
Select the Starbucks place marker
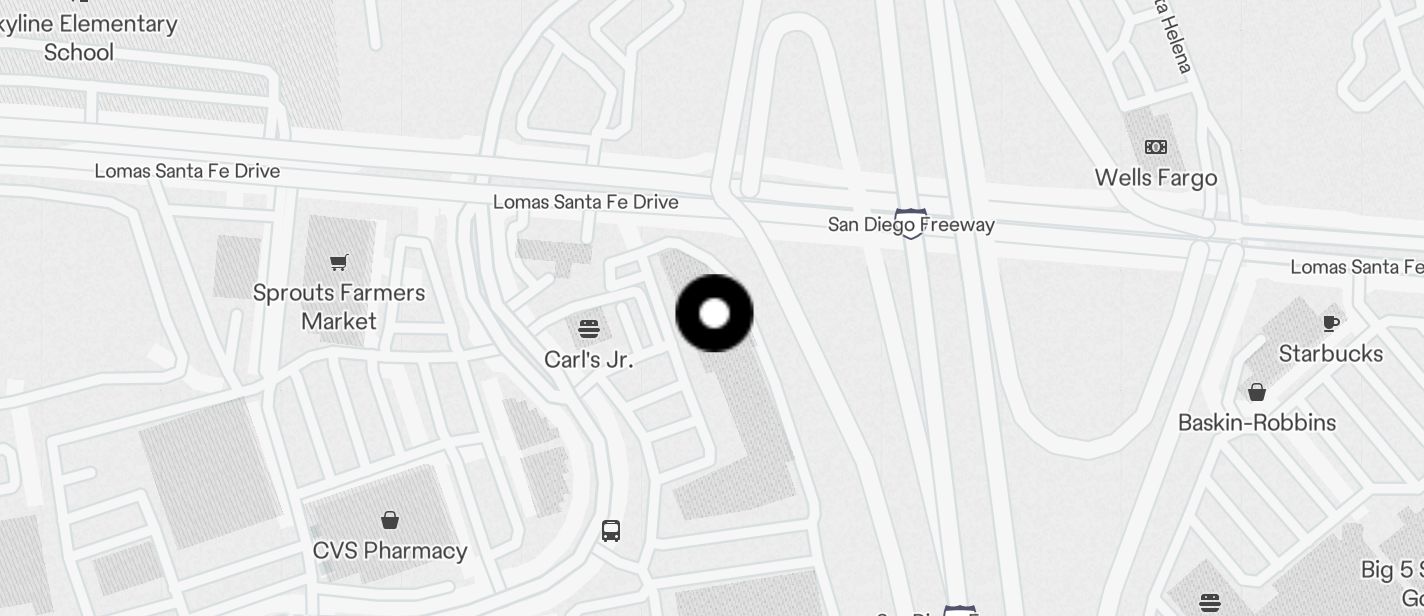coord(1330,323)
